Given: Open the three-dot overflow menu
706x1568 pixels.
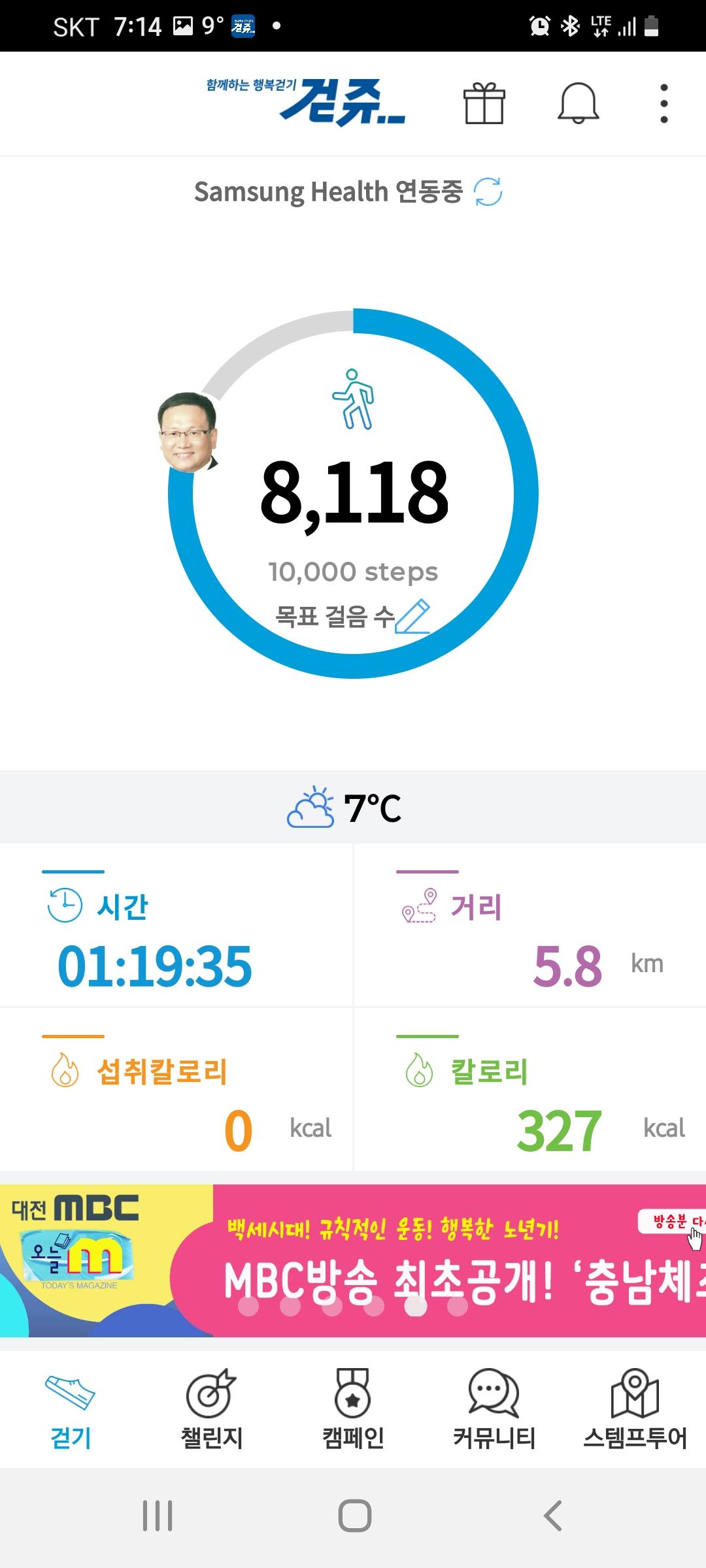Looking at the screenshot, I should tap(664, 104).
